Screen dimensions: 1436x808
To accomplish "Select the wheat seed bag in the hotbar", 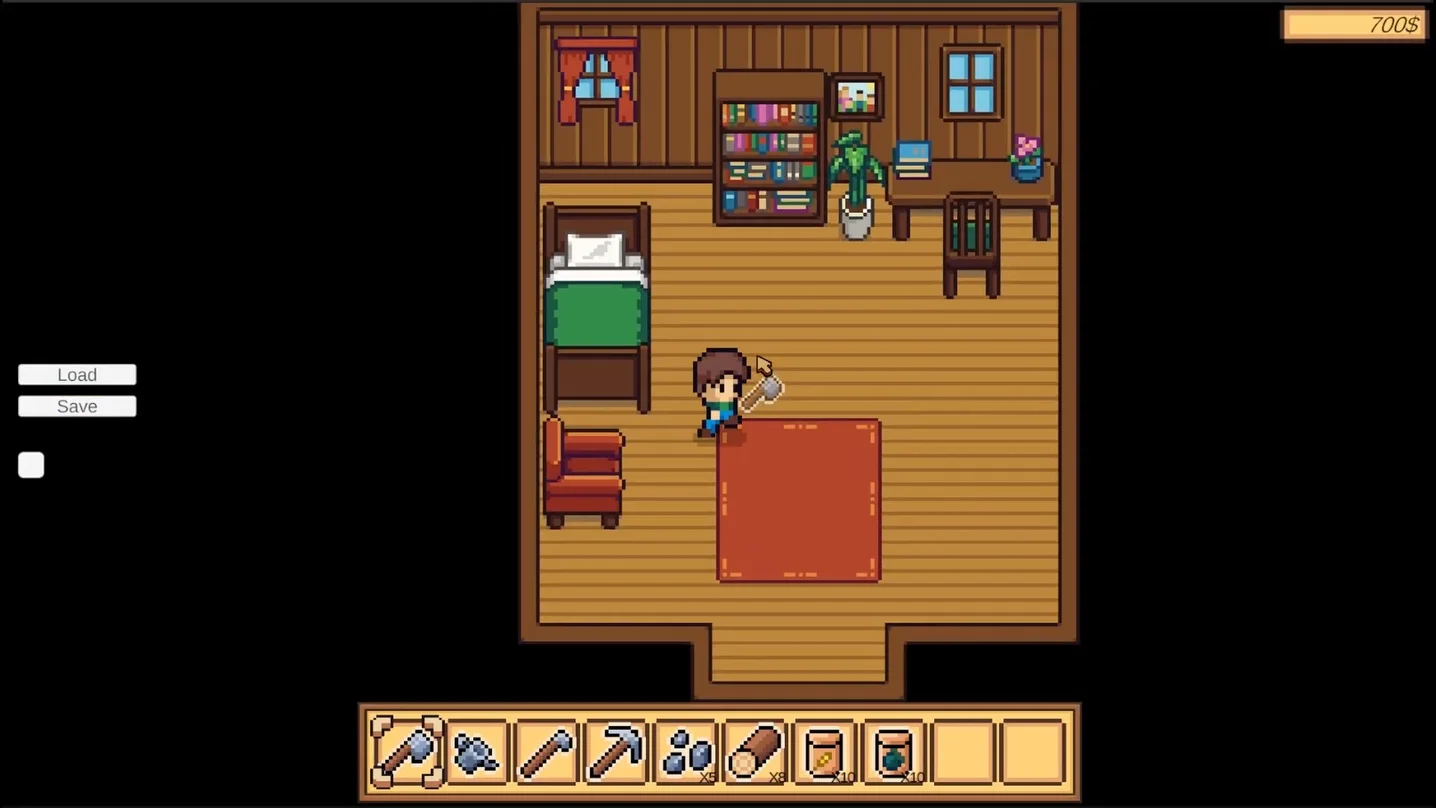I will pos(825,752).
